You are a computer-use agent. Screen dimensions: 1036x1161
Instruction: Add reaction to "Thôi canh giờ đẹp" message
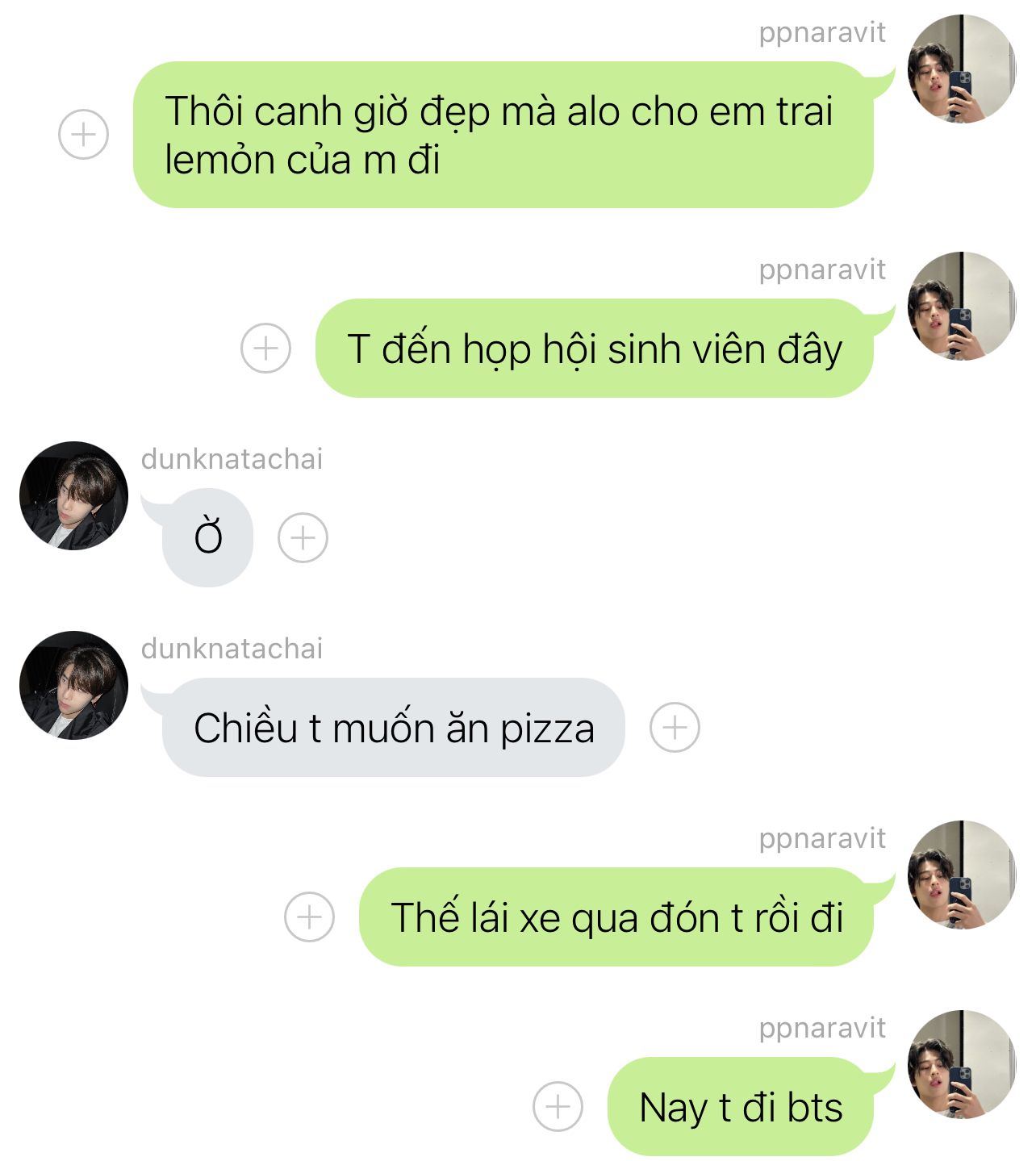83,134
